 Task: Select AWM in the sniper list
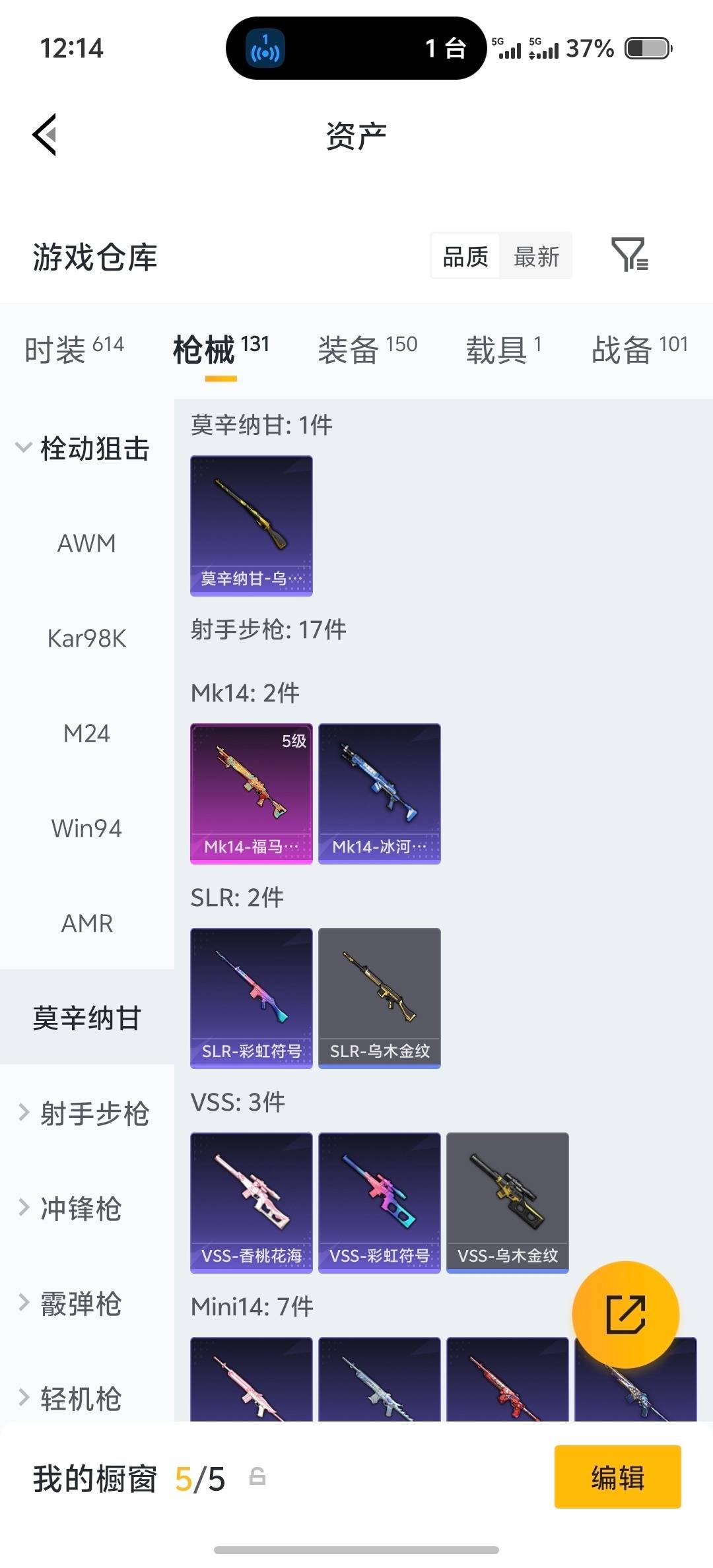[x=86, y=543]
